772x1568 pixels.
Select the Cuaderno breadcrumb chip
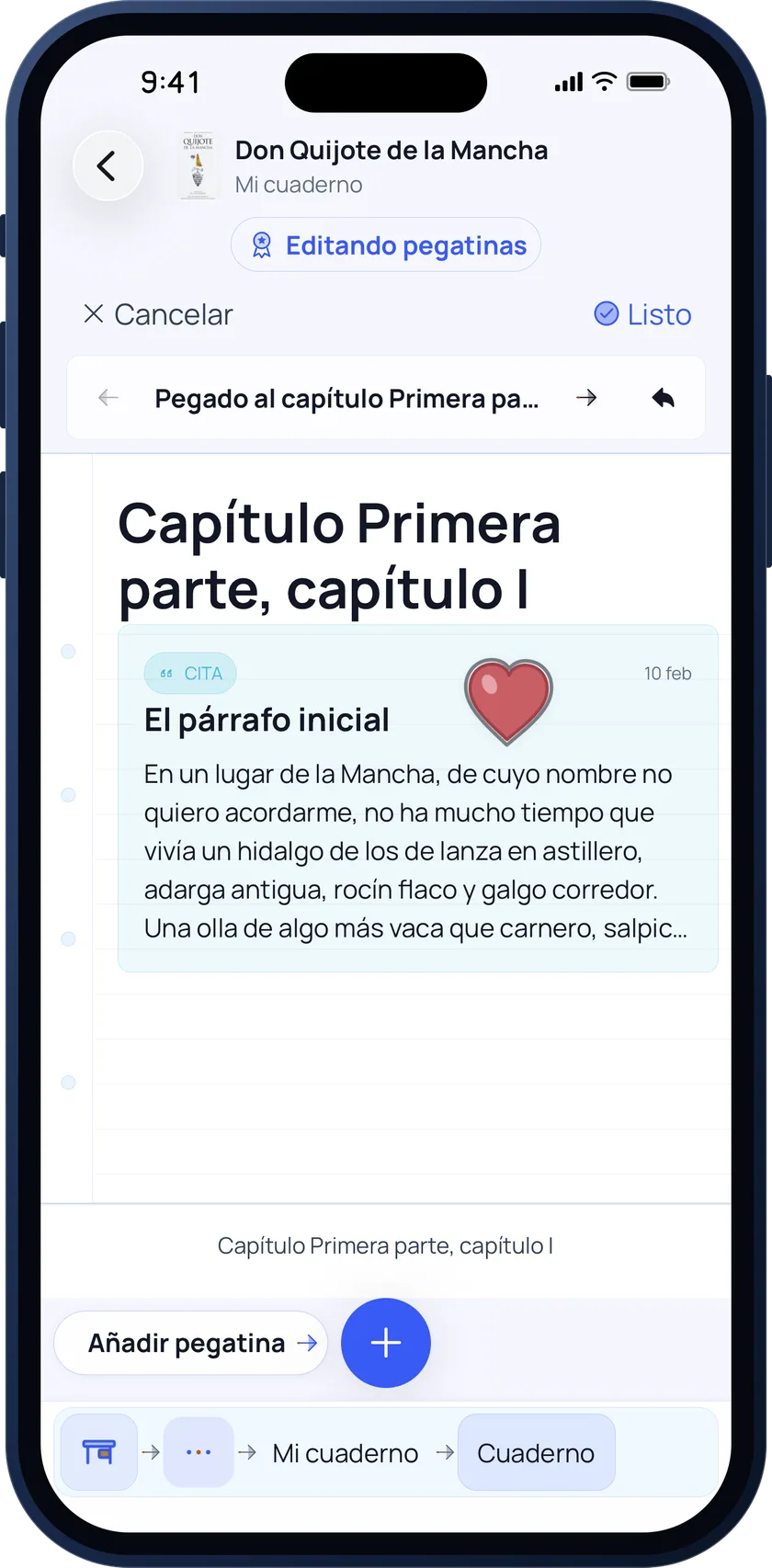click(536, 1452)
